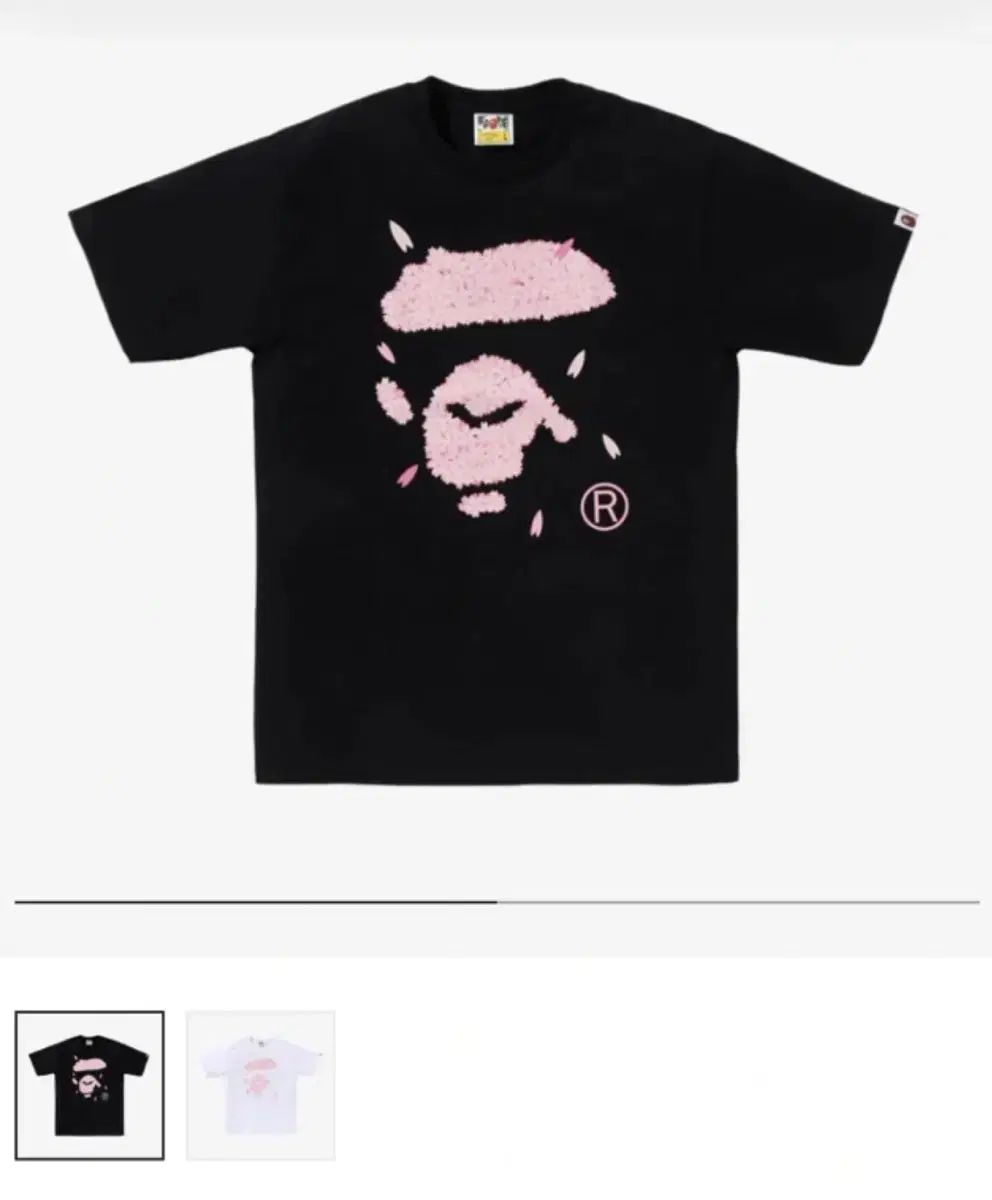This screenshot has height=1200, width=992.
Task: Click the ape face on the black thumbnail
Action: (x=89, y=1085)
